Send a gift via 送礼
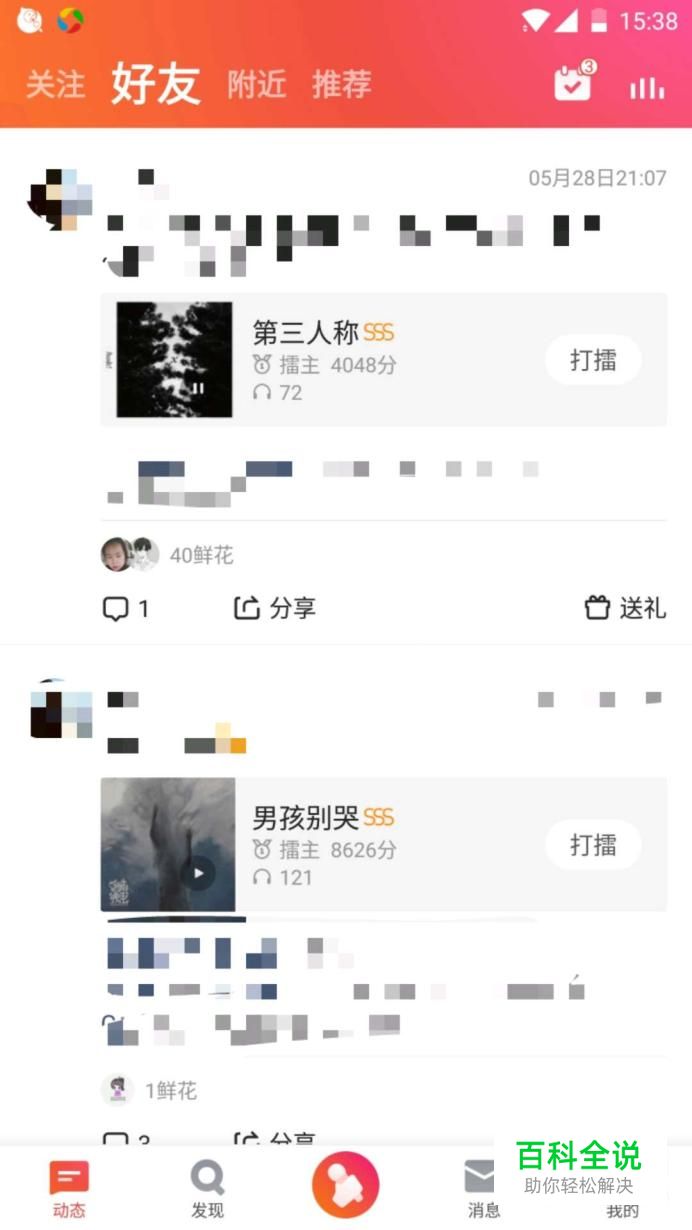The width and height of the screenshot is (692, 1230). (625, 608)
